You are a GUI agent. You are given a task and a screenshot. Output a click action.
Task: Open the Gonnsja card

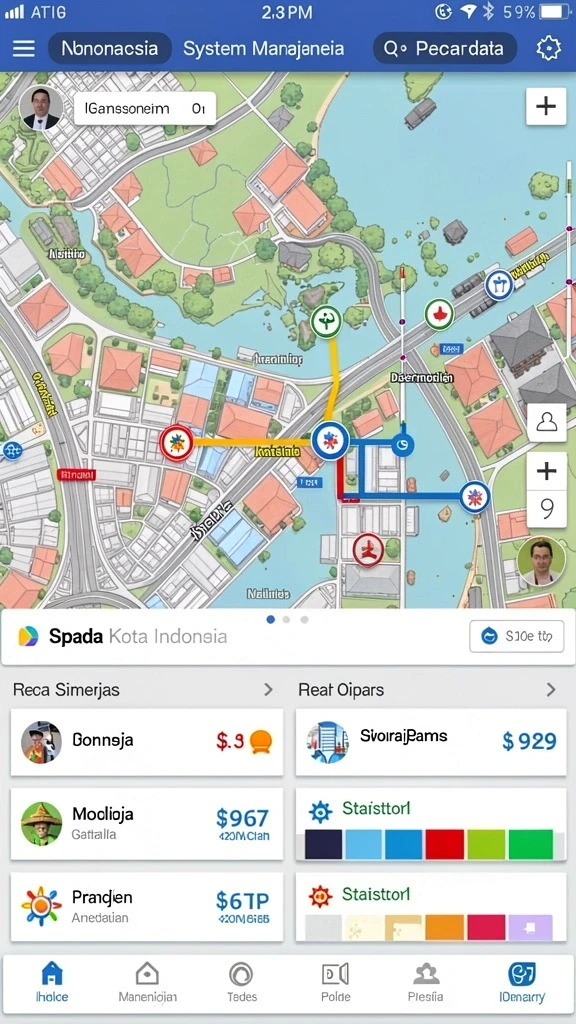coord(147,741)
